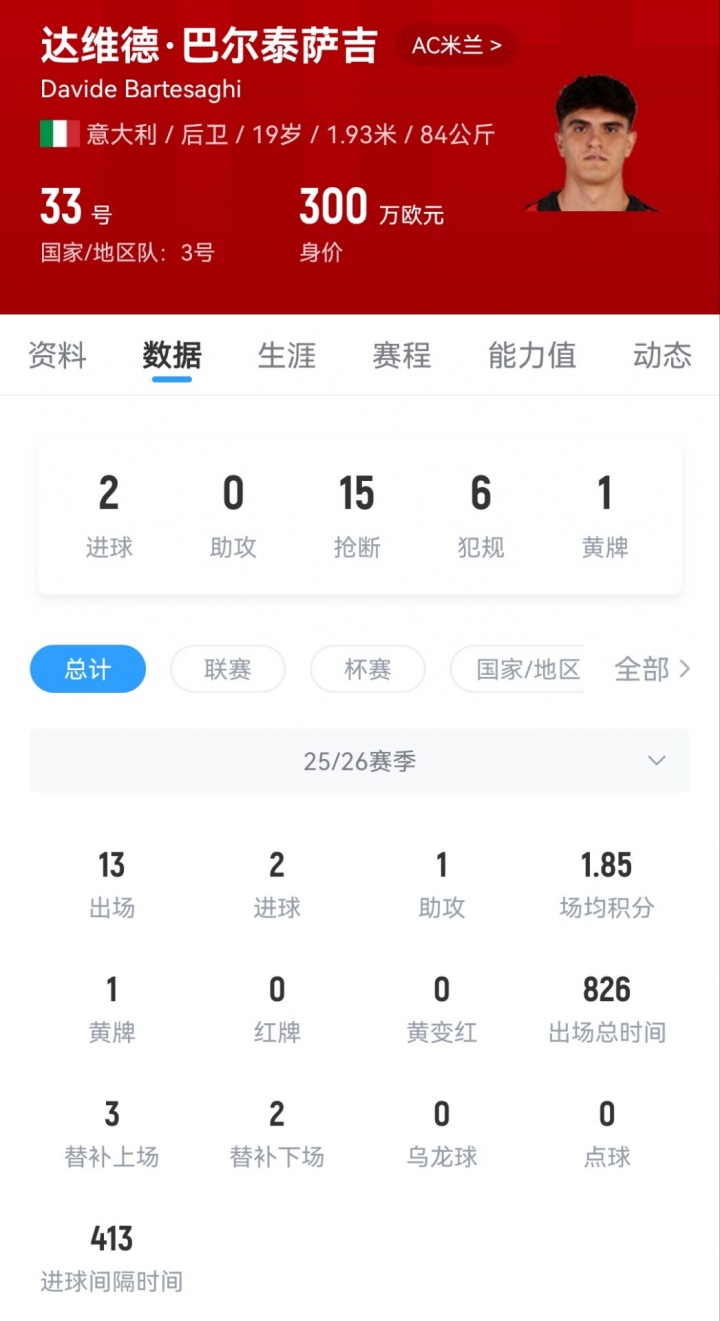720x1321 pixels.
Task: Filter stats by 联赛
Action: (x=228, y=669)
